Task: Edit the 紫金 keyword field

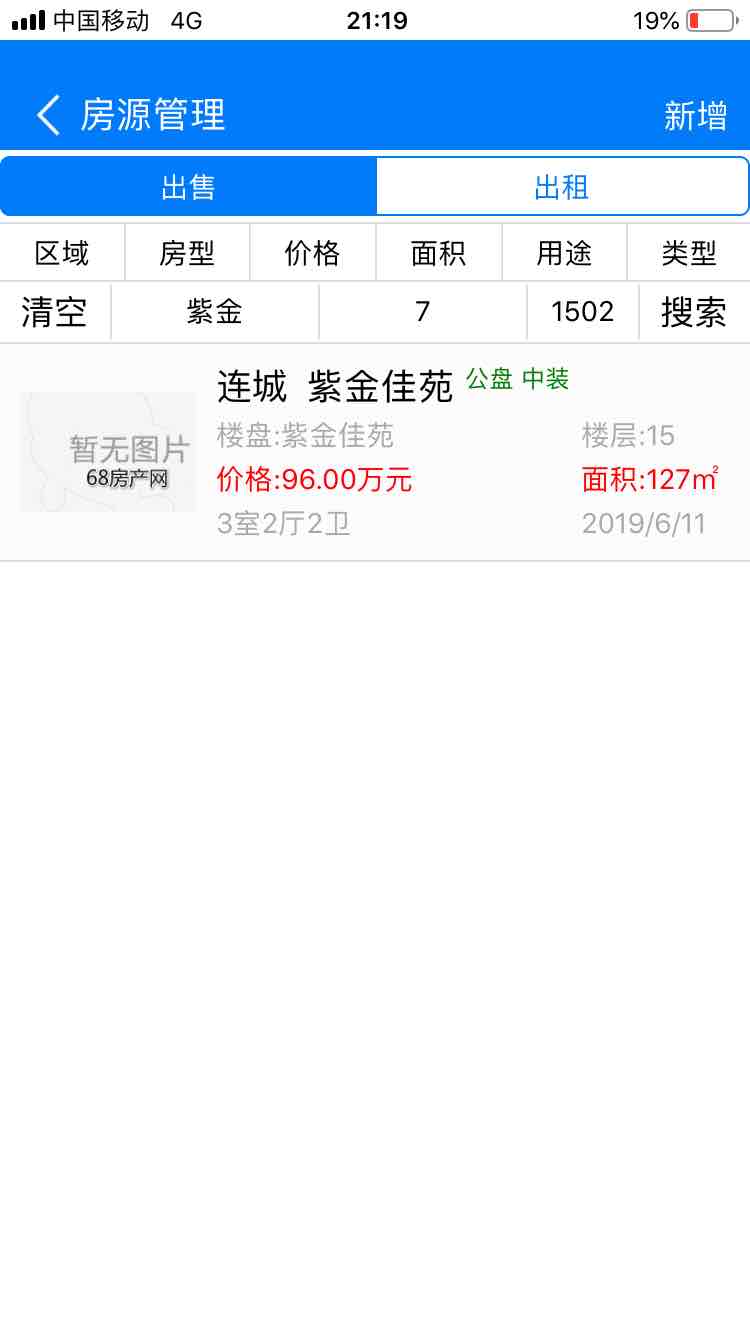Action: 215,313
